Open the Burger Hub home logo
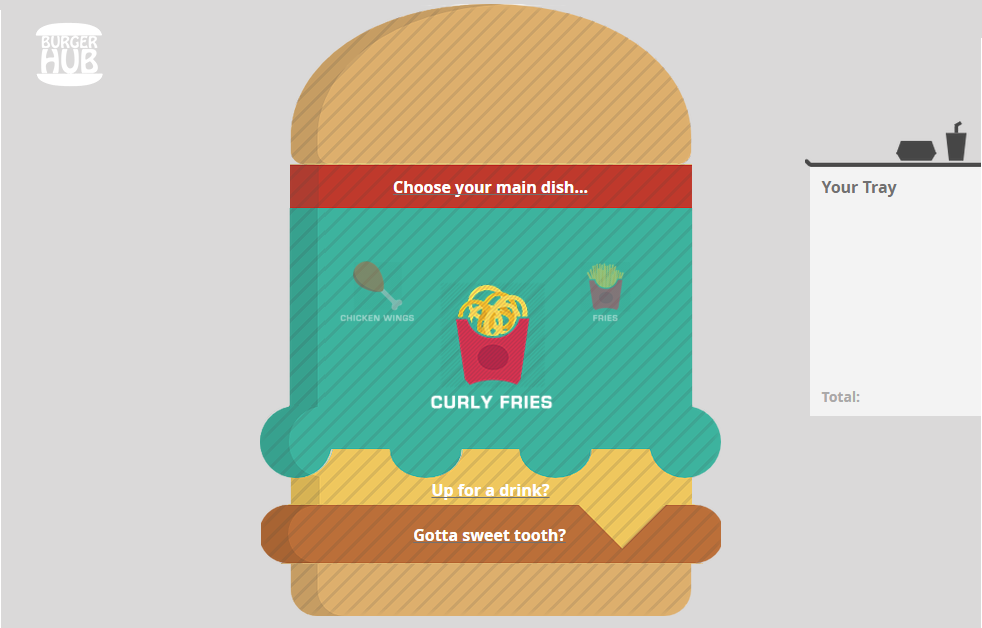982x628 pixels. click(69, 54)
